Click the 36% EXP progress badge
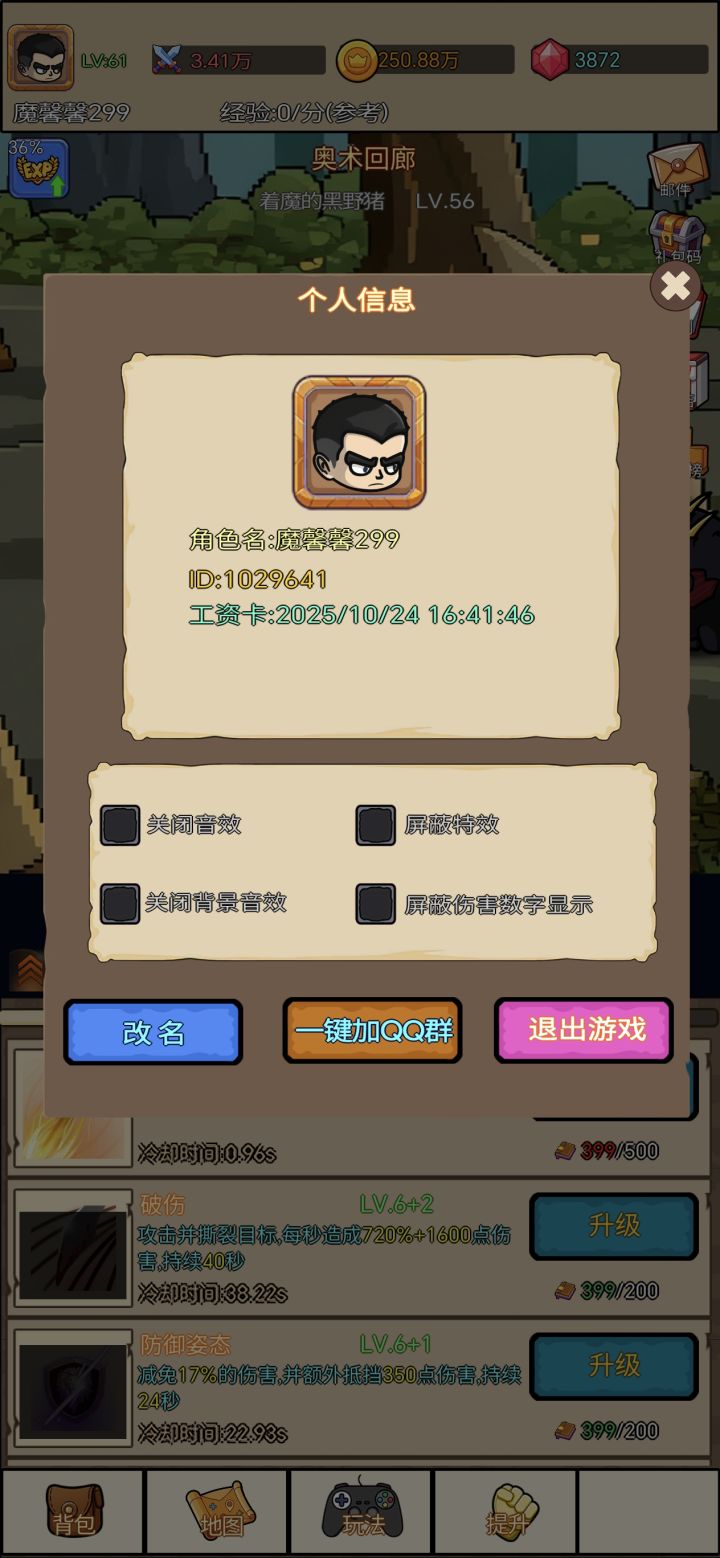Screen dimensions: 720x1558 [38, 170]
